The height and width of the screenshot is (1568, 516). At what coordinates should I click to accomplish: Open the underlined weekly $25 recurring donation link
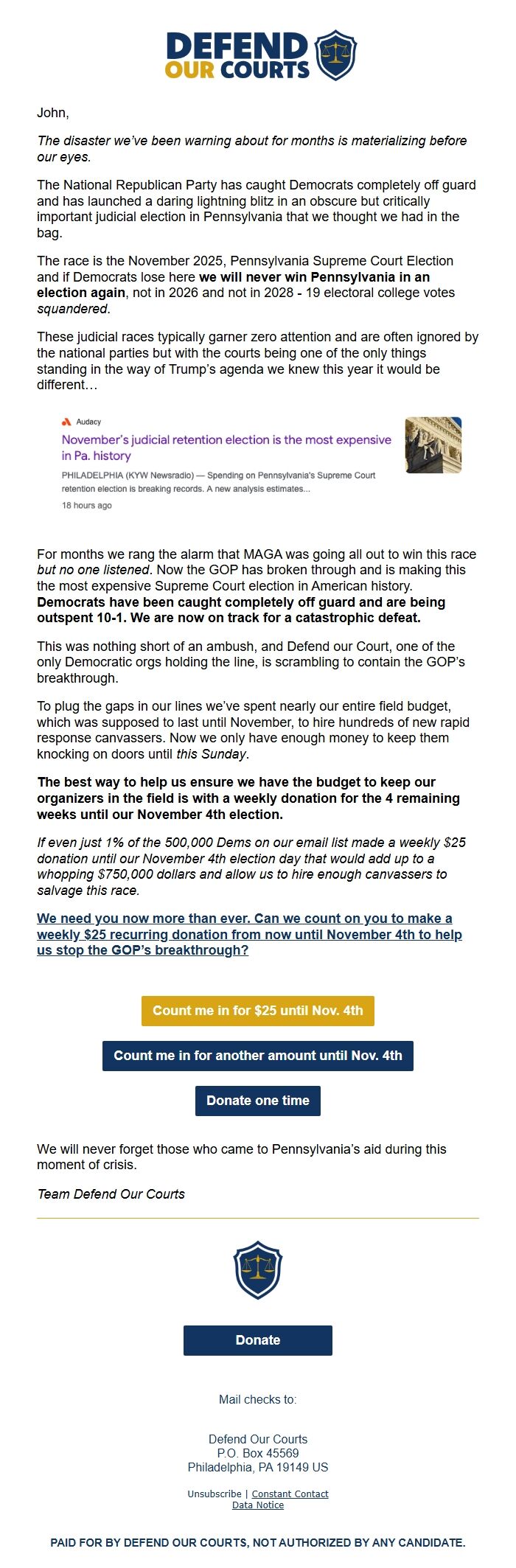[x=249, y=934]
